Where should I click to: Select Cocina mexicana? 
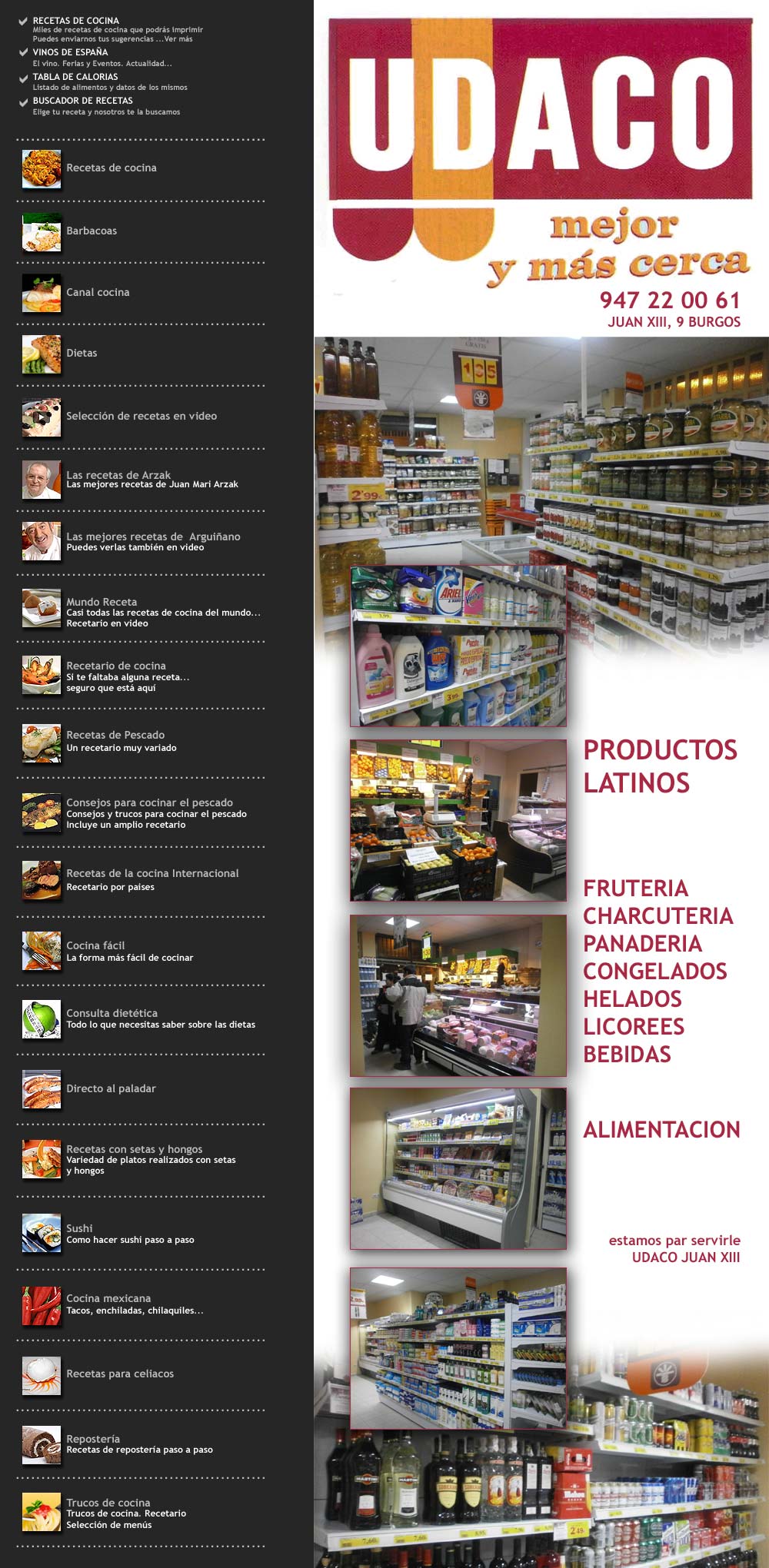point(108,1298)
